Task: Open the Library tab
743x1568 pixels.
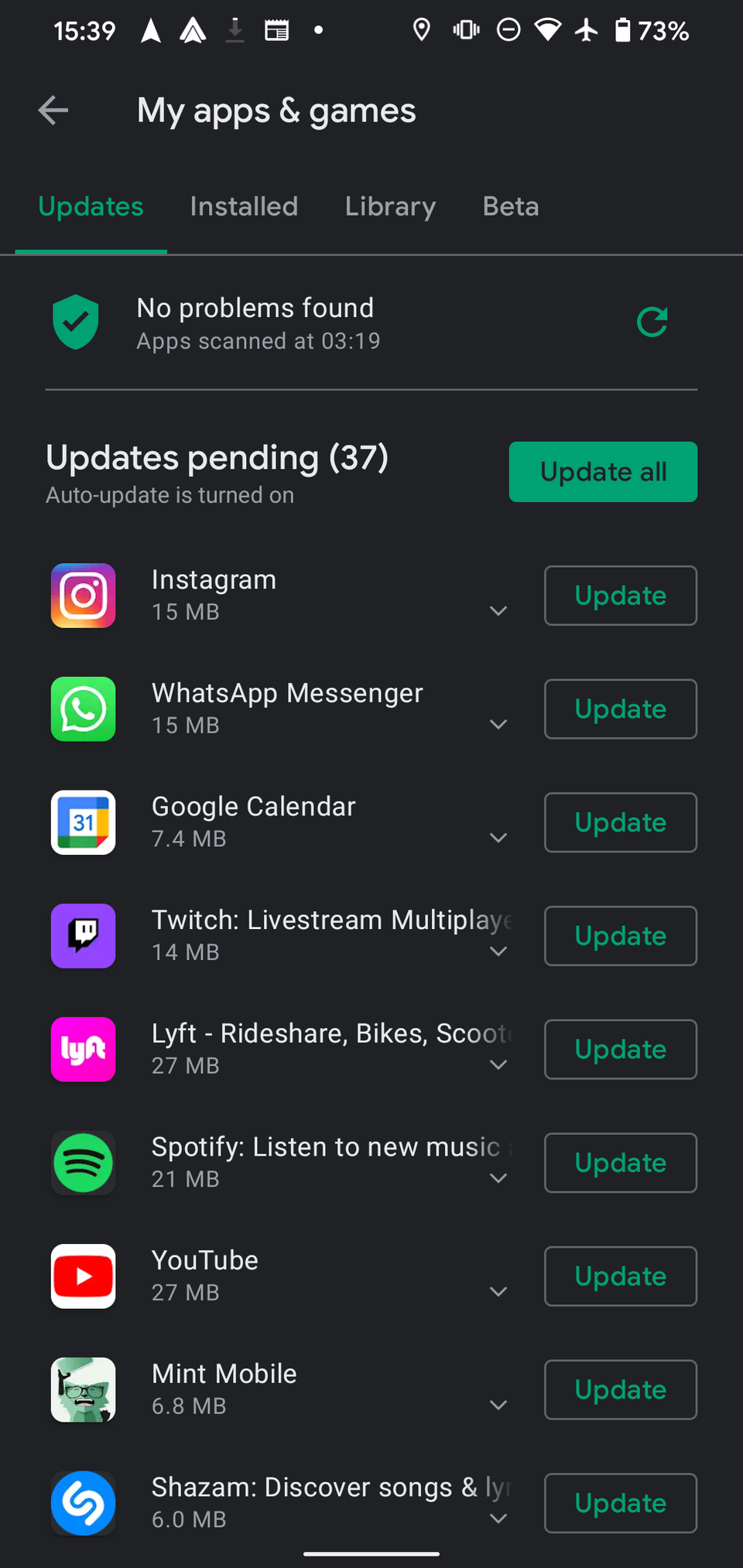Action: 390,207
